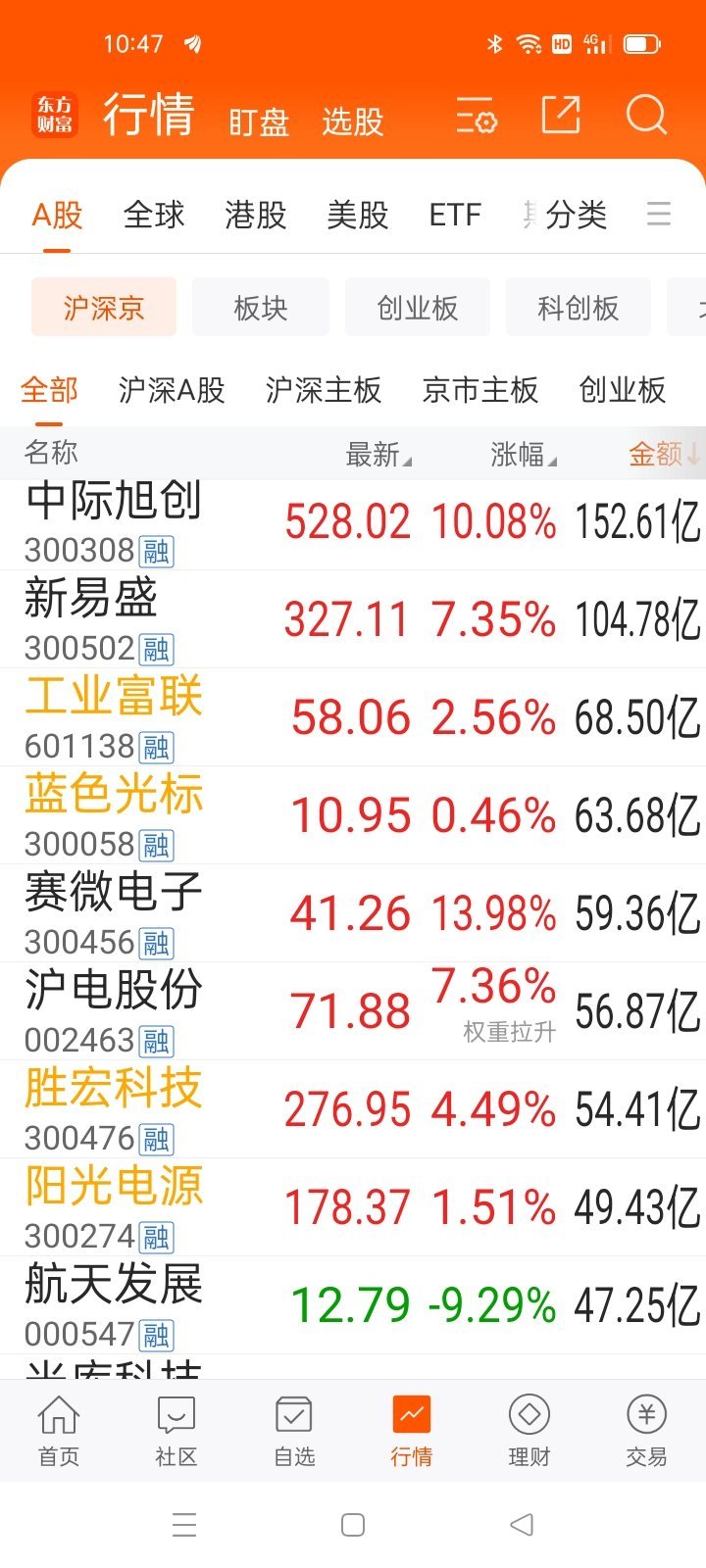706x1568 pixels.
Task: Select the 科创板 filter
Action: point(578,307)
